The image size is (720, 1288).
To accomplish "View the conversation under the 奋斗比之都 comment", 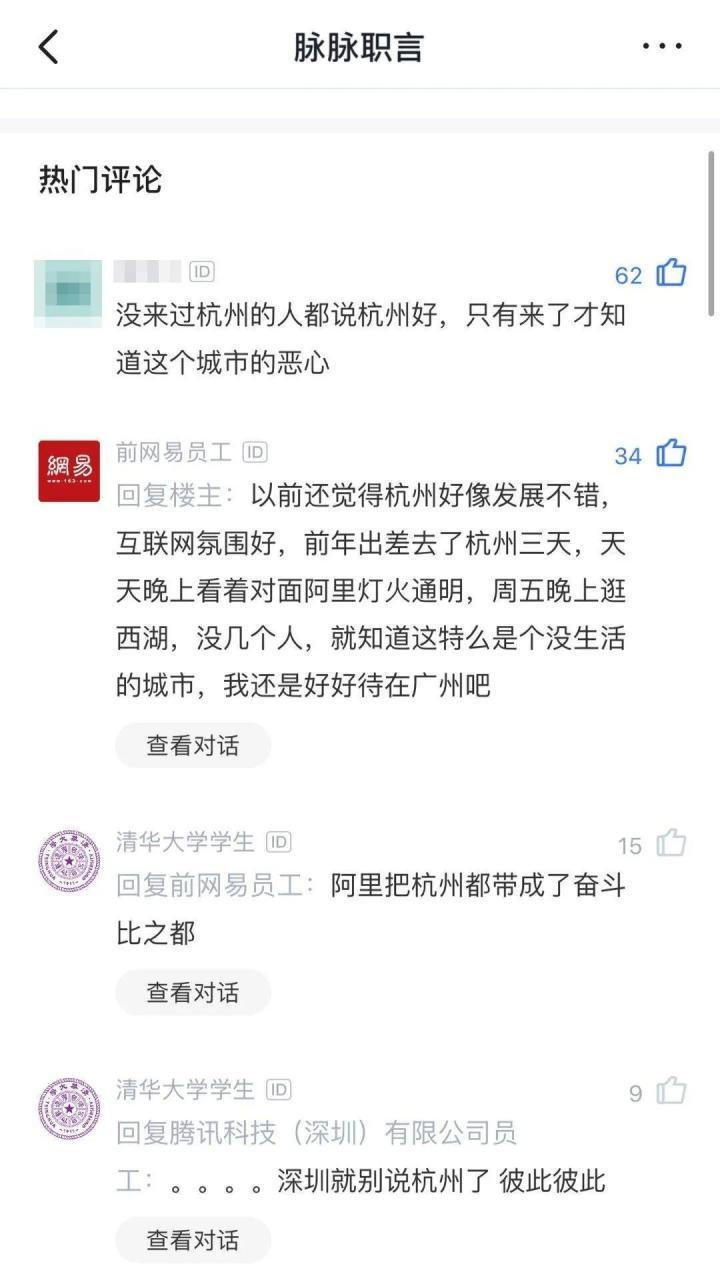I will coord(193,992).
